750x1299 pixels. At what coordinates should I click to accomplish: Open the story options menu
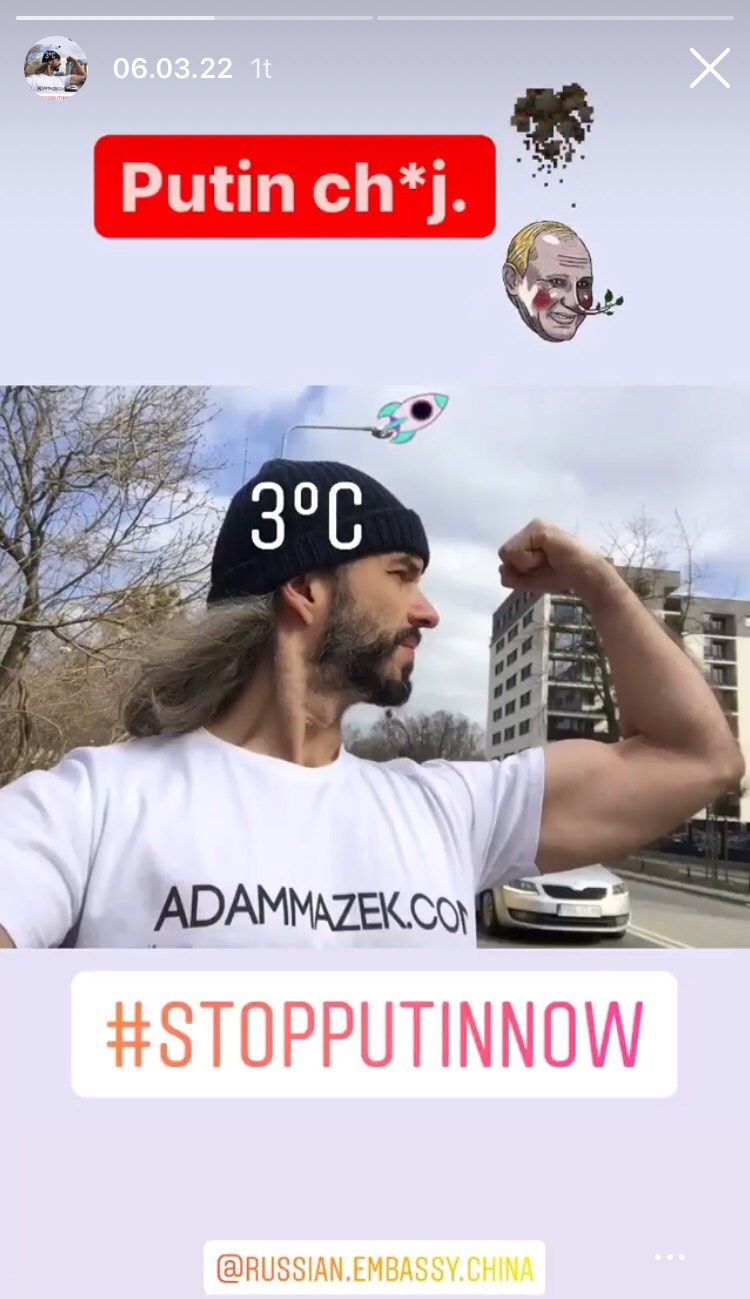670,1256
